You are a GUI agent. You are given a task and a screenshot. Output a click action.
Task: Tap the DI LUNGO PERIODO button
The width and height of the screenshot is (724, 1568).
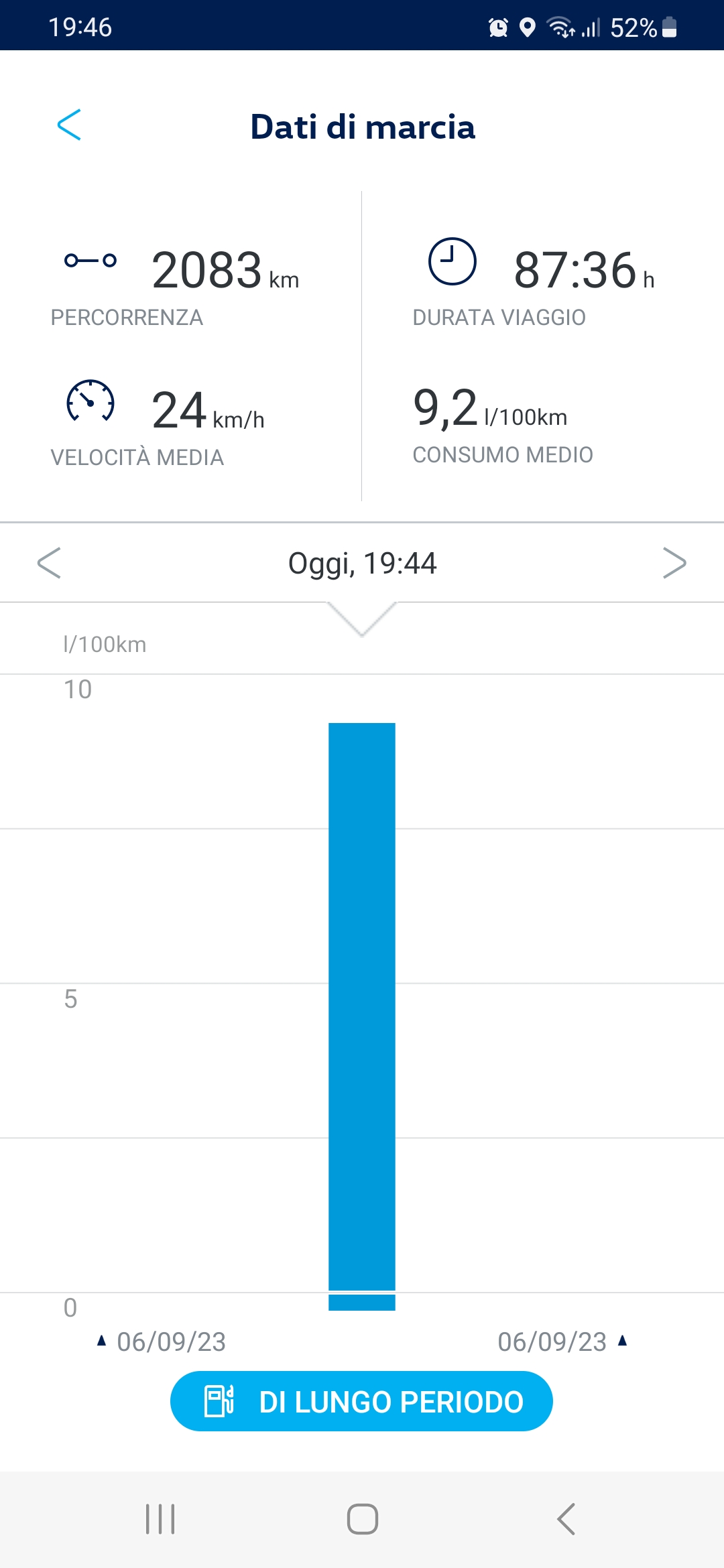point(361,1401)
